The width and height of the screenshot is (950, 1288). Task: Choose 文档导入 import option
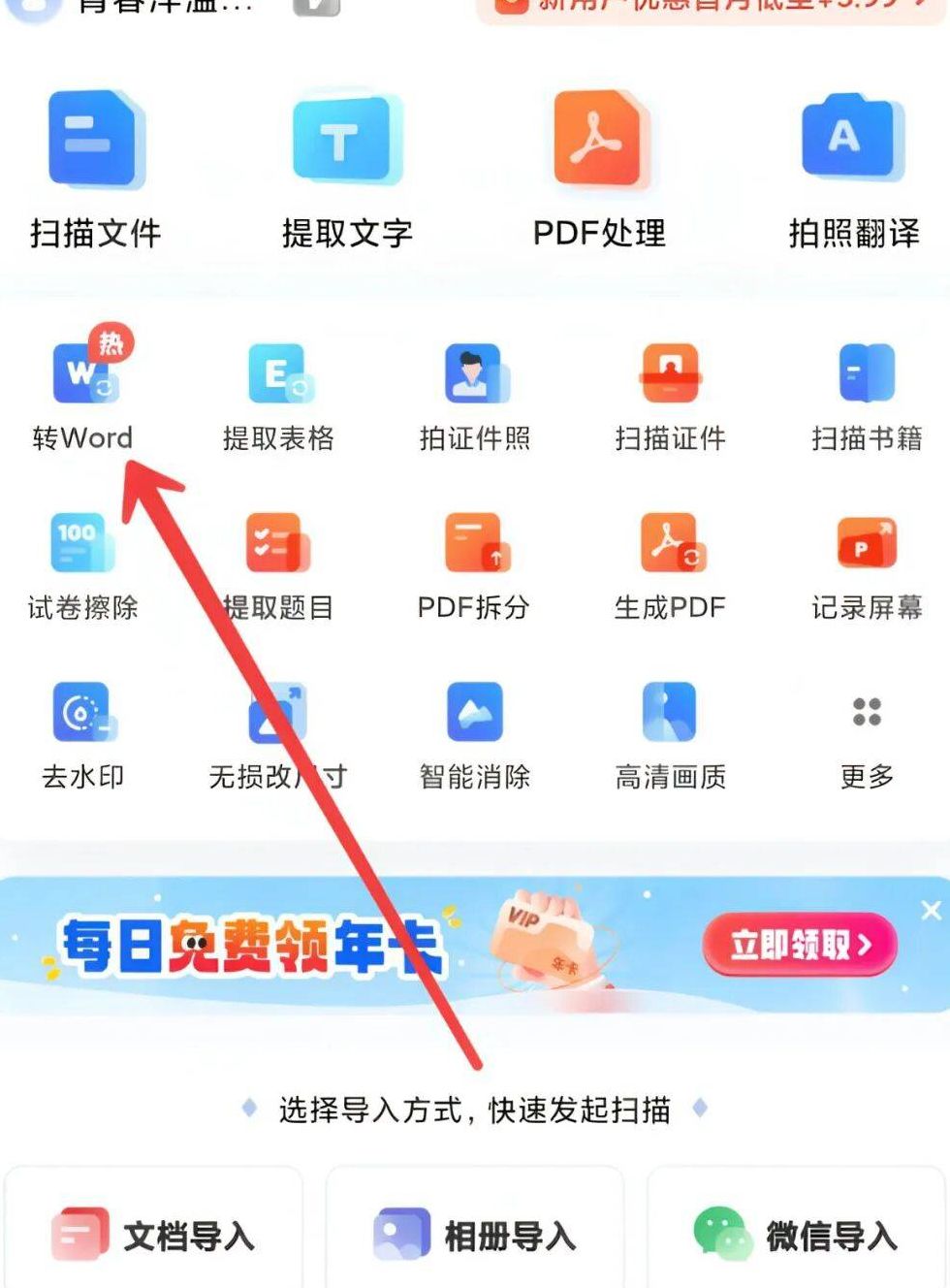pos(153,1236)
